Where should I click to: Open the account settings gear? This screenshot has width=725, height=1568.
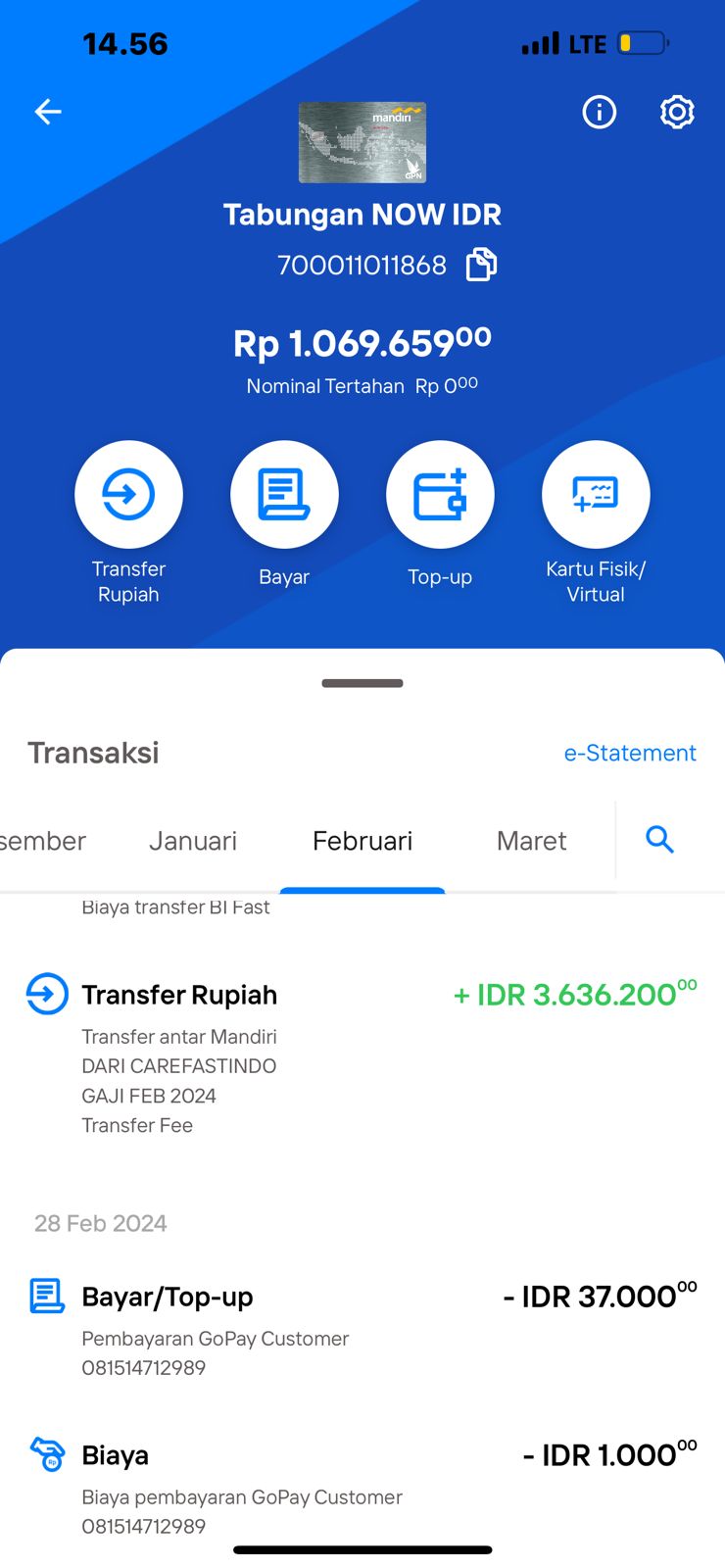(x=677, y=112)
